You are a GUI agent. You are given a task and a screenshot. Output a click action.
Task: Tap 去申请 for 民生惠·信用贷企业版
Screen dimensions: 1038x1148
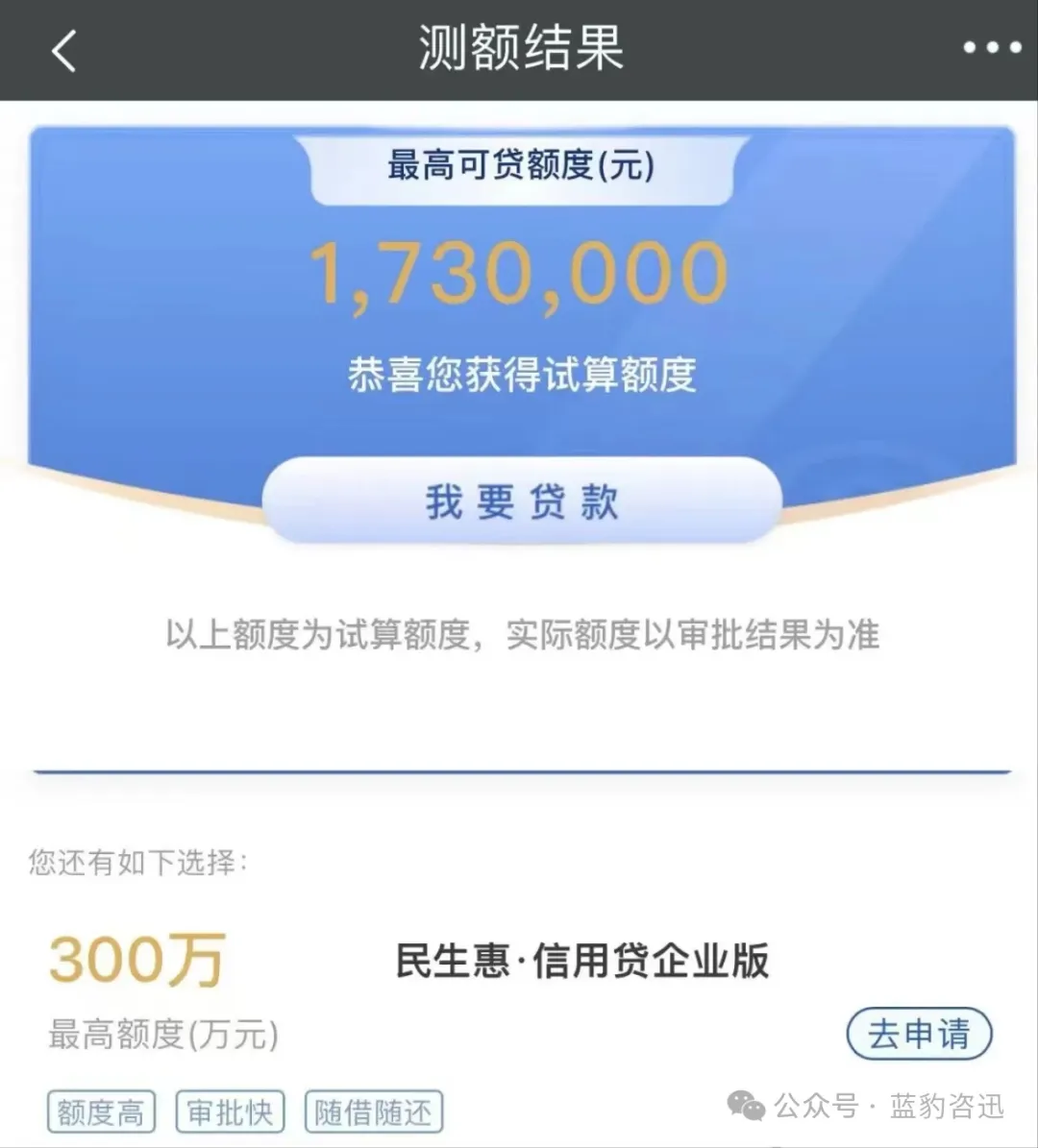(x=918, y=1035)
